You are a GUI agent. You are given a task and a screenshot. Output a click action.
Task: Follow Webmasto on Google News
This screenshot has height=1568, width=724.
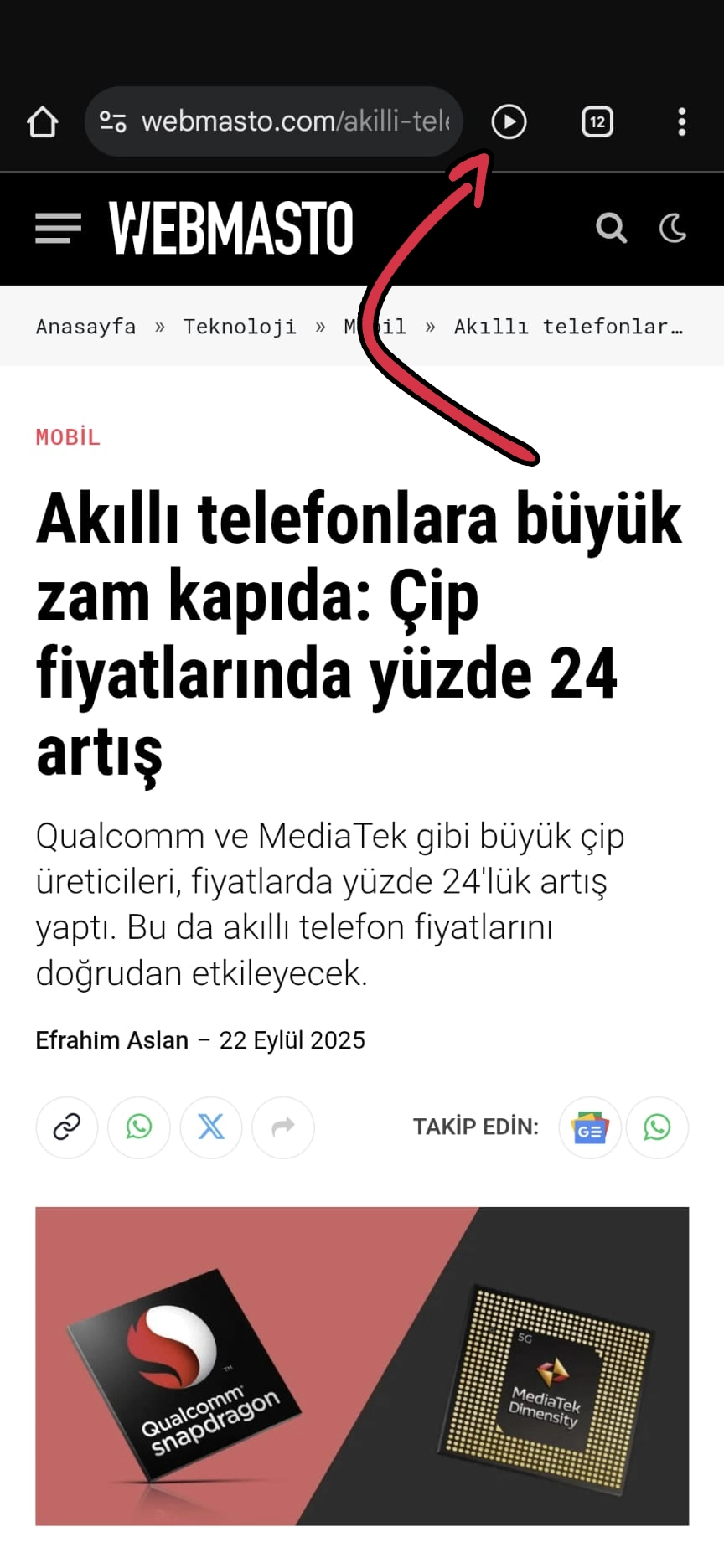[590, 1127]
